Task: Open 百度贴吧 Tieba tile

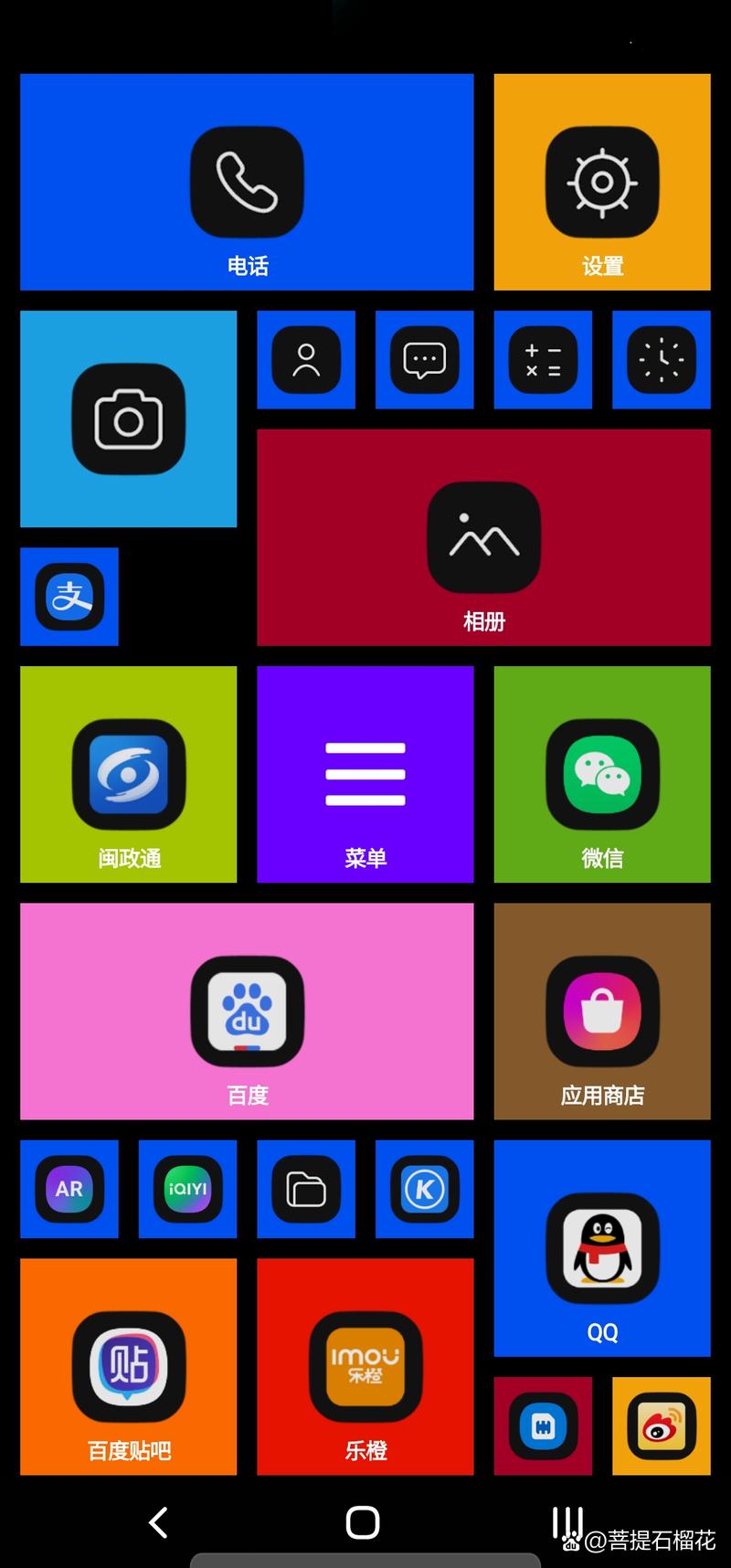Action: click(x=129, y=1367)
